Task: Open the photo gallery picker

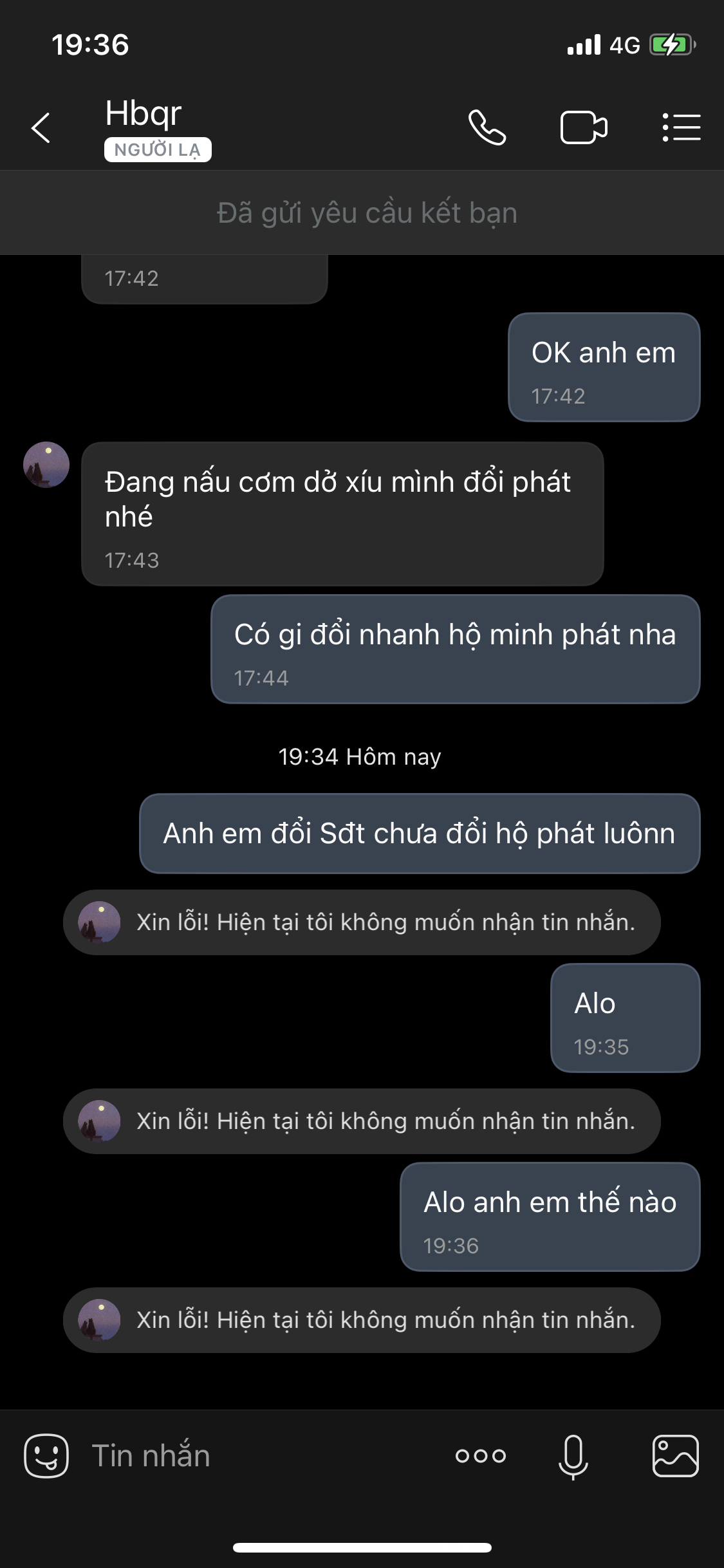Action: tap(675, 1456)
